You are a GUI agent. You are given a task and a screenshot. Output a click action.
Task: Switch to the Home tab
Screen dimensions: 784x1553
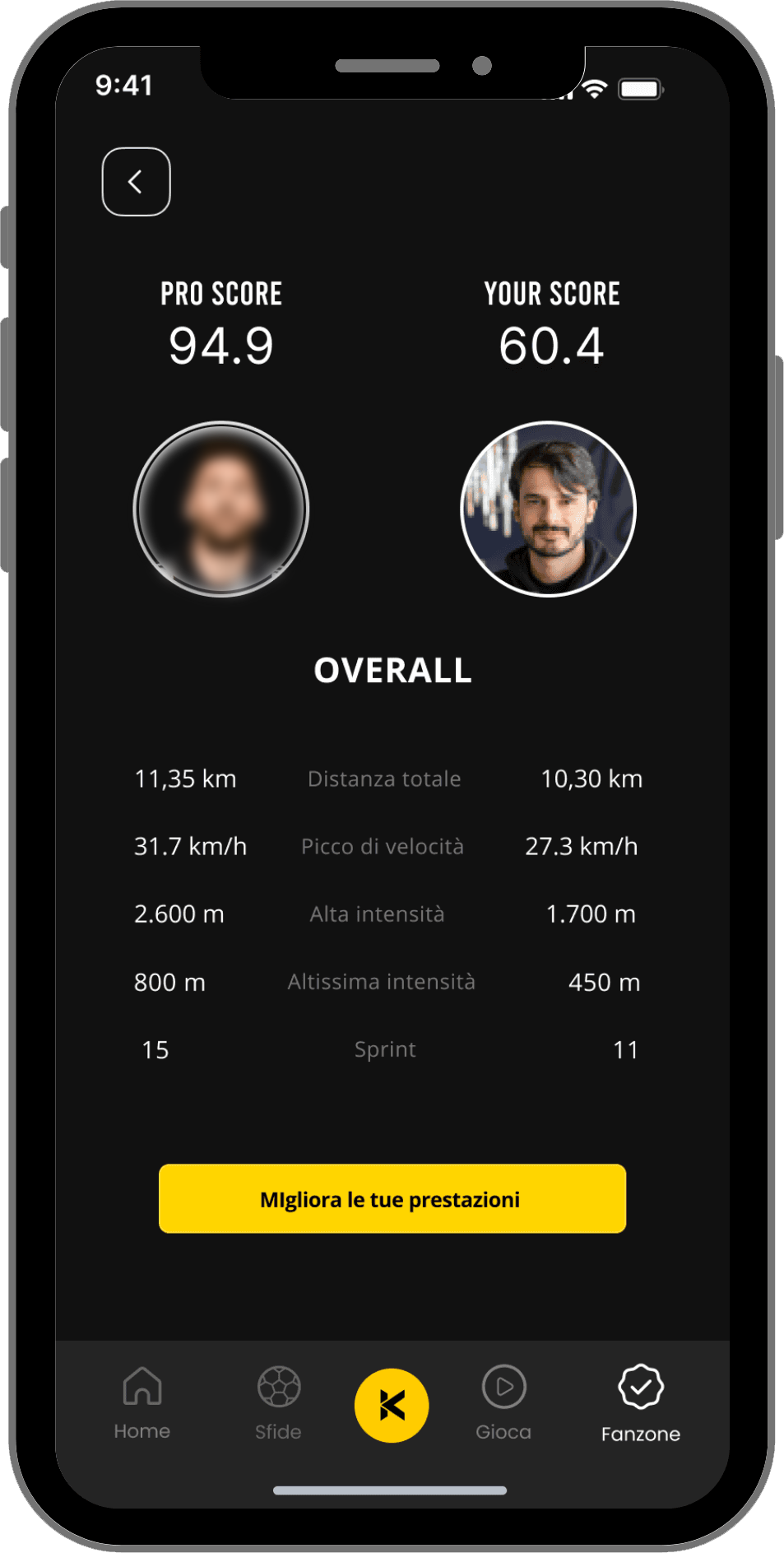(142, 1403)
